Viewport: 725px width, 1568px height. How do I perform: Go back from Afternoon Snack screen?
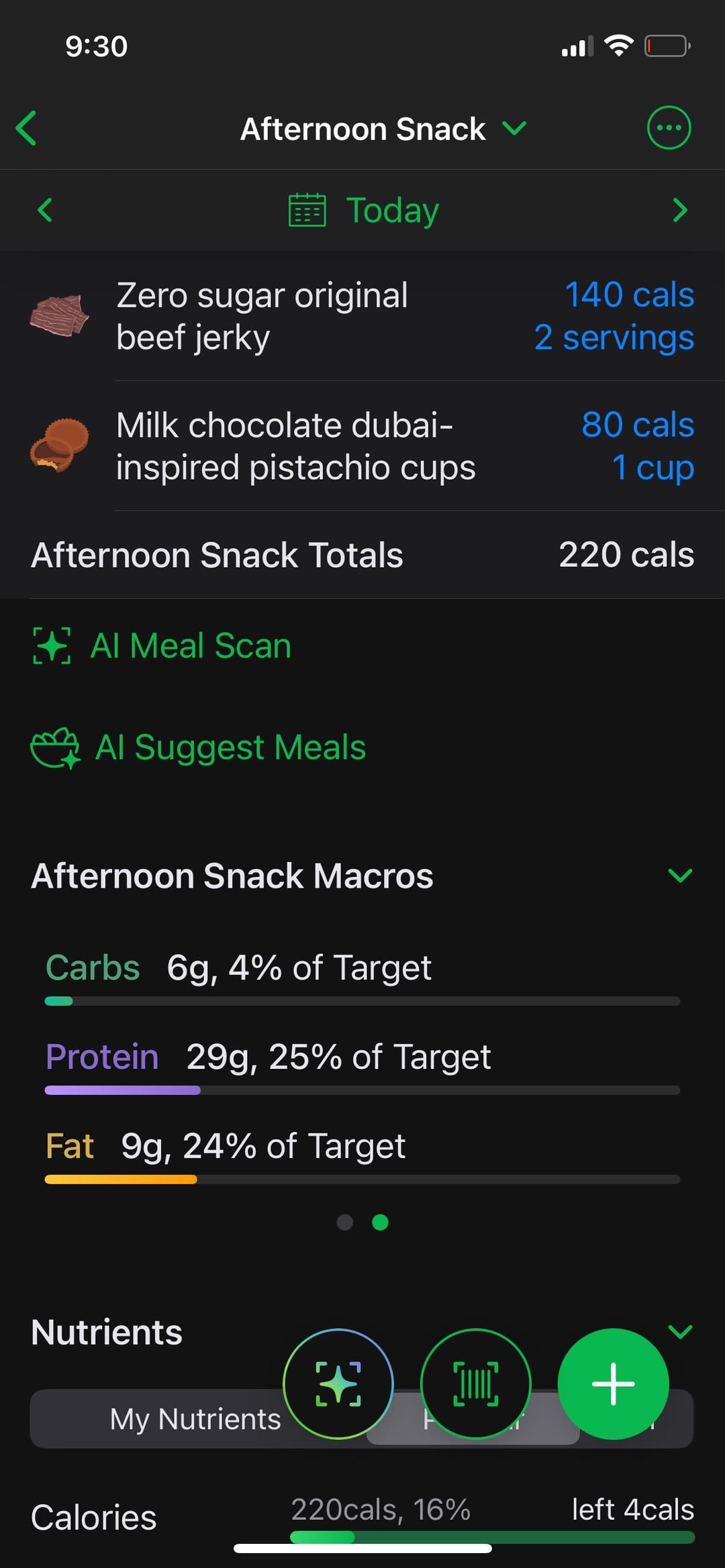tap(27, 128)
